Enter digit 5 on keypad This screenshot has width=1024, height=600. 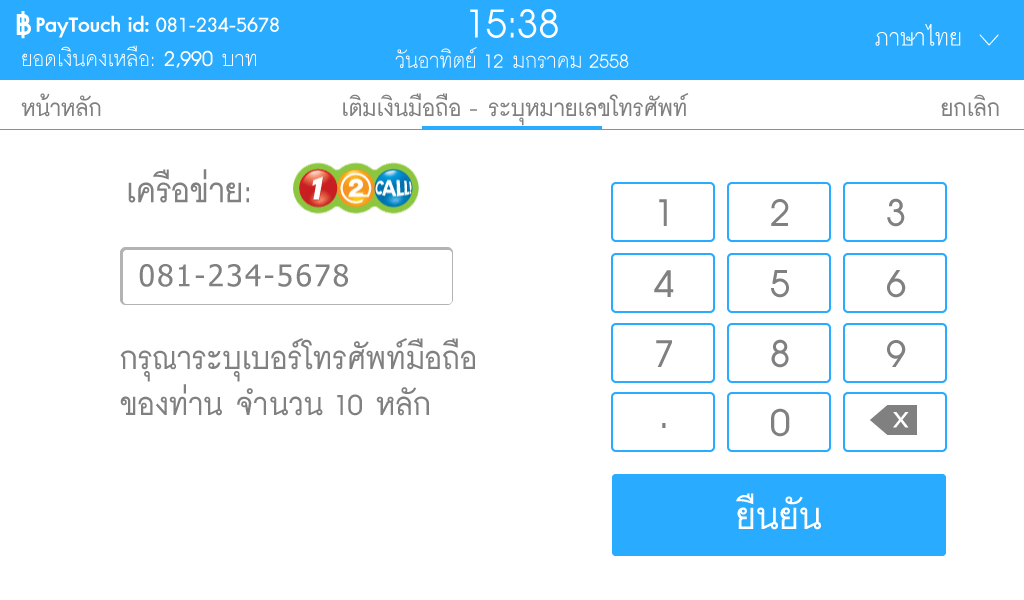pyautogui.click(x=779, y=283)
